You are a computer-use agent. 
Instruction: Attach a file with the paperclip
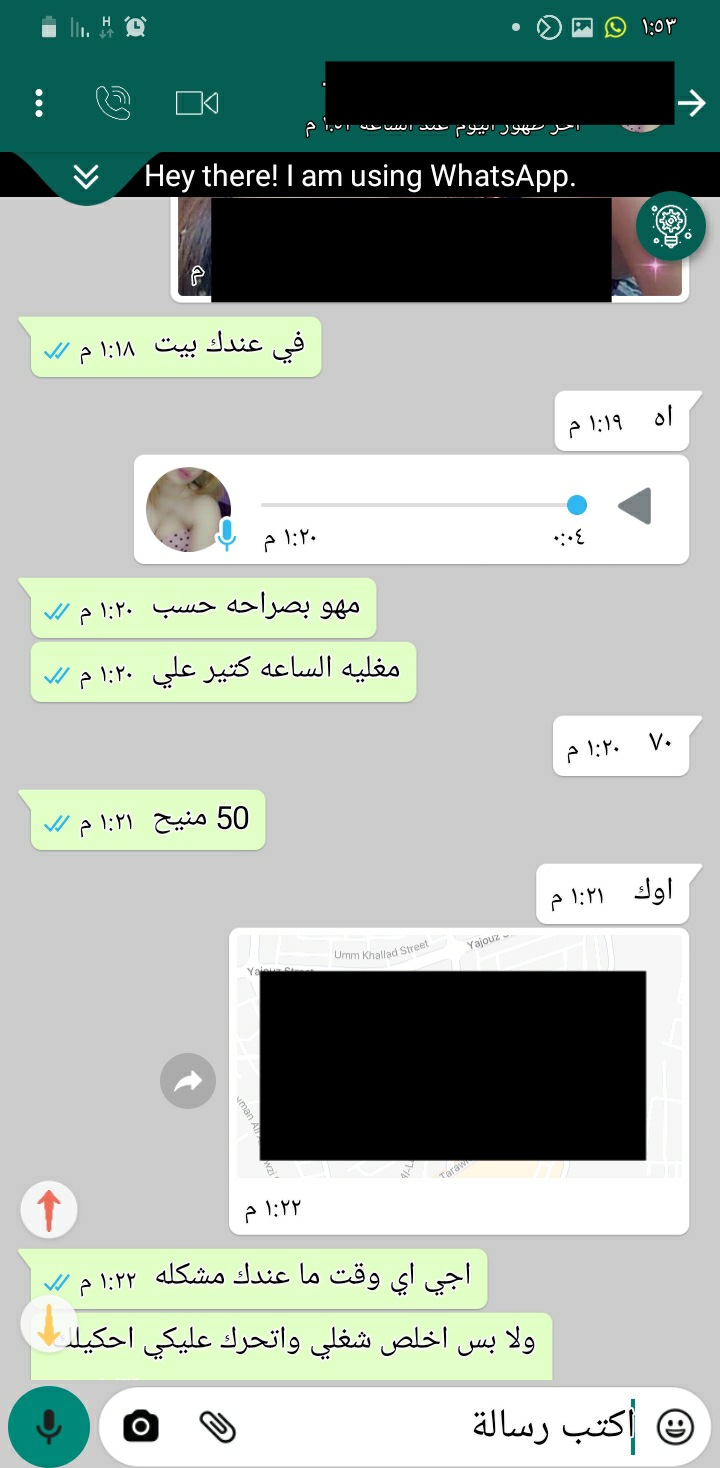click(x=217, y=1427)
